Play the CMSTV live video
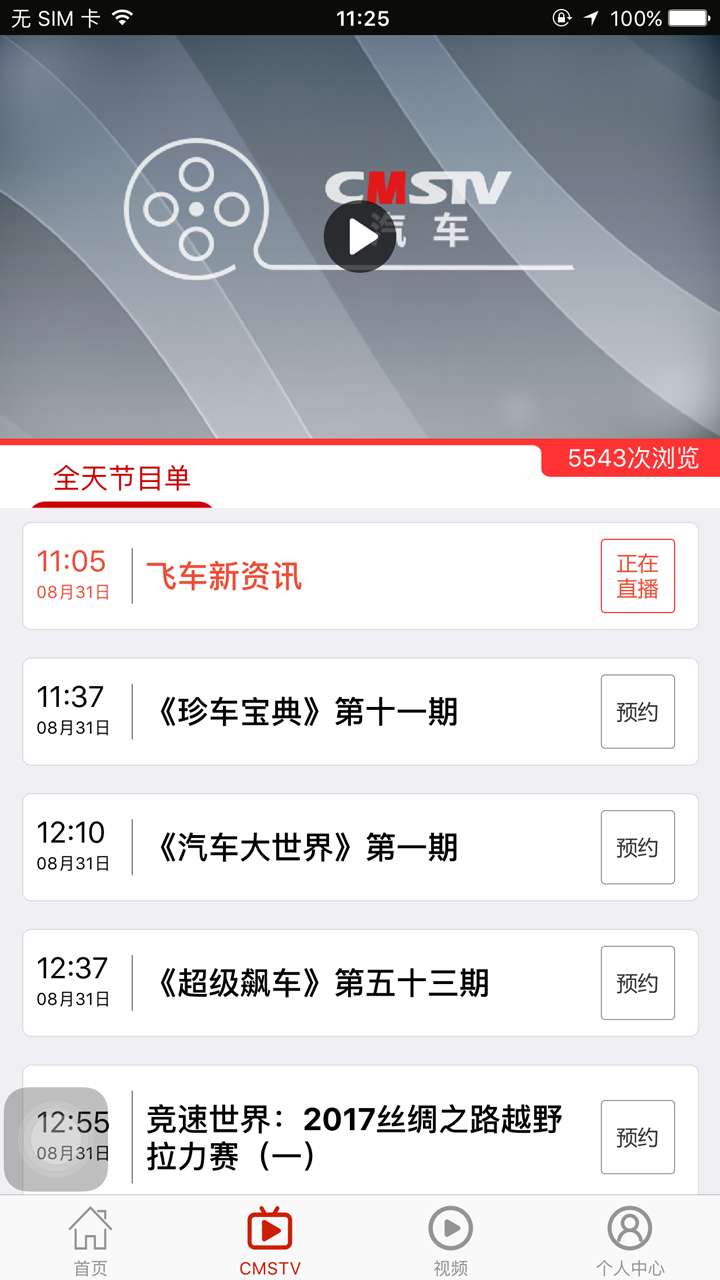The image size is (720, 1280). [359, 237]
